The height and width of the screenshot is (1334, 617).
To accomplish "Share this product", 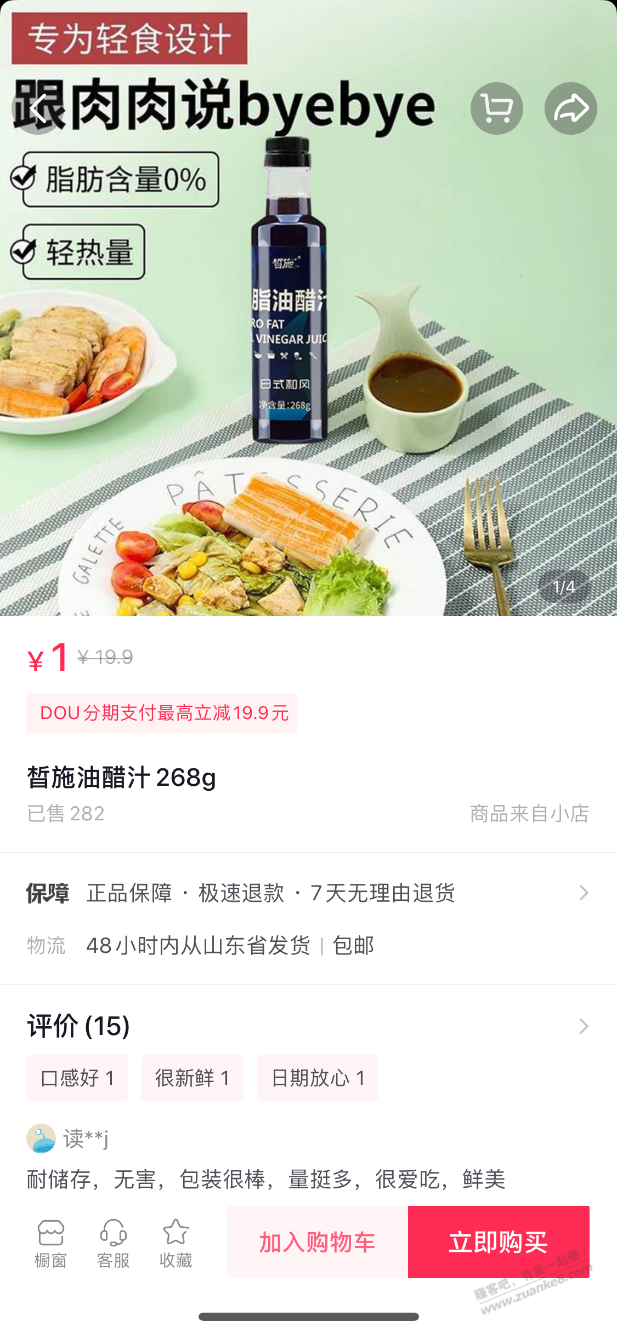I will (571, 108).
